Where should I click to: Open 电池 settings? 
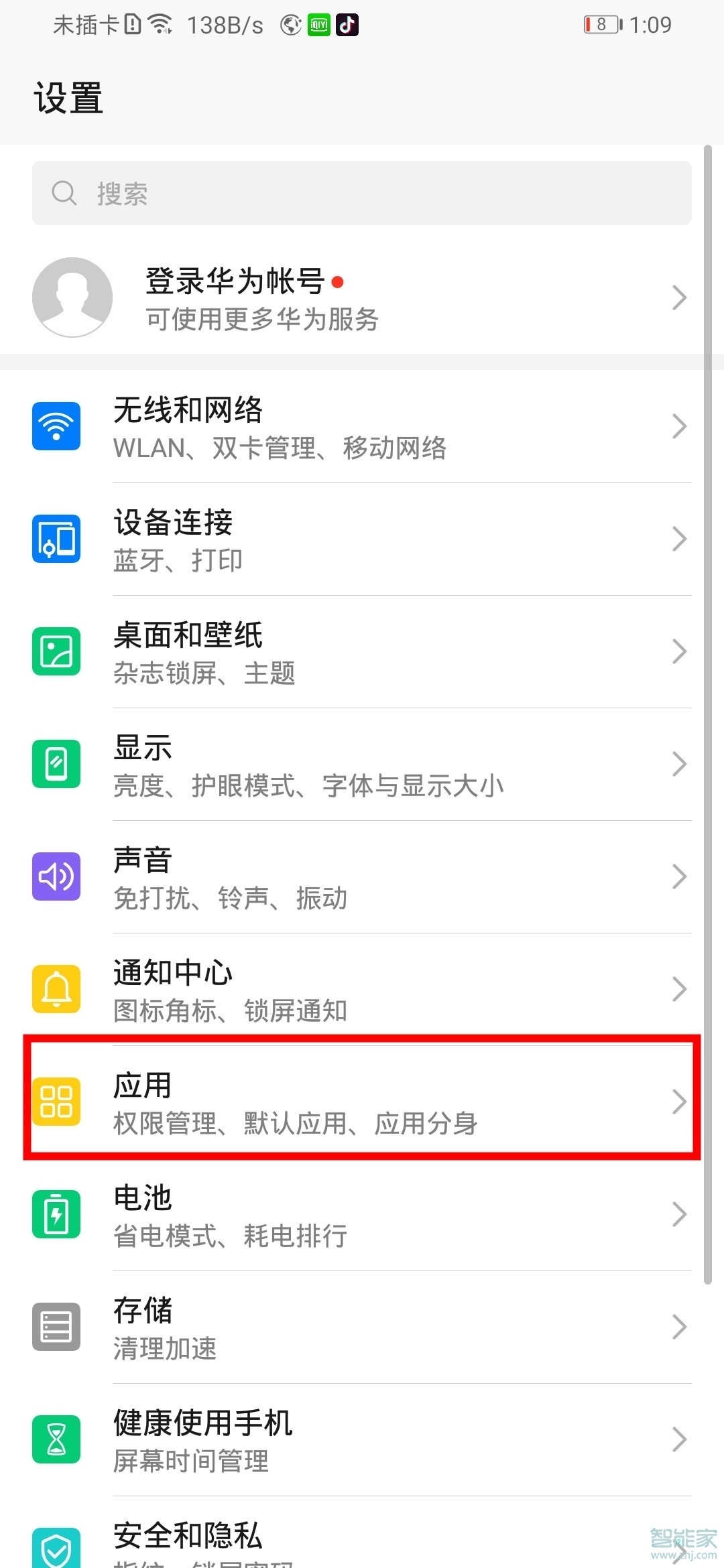point(362,1215)
